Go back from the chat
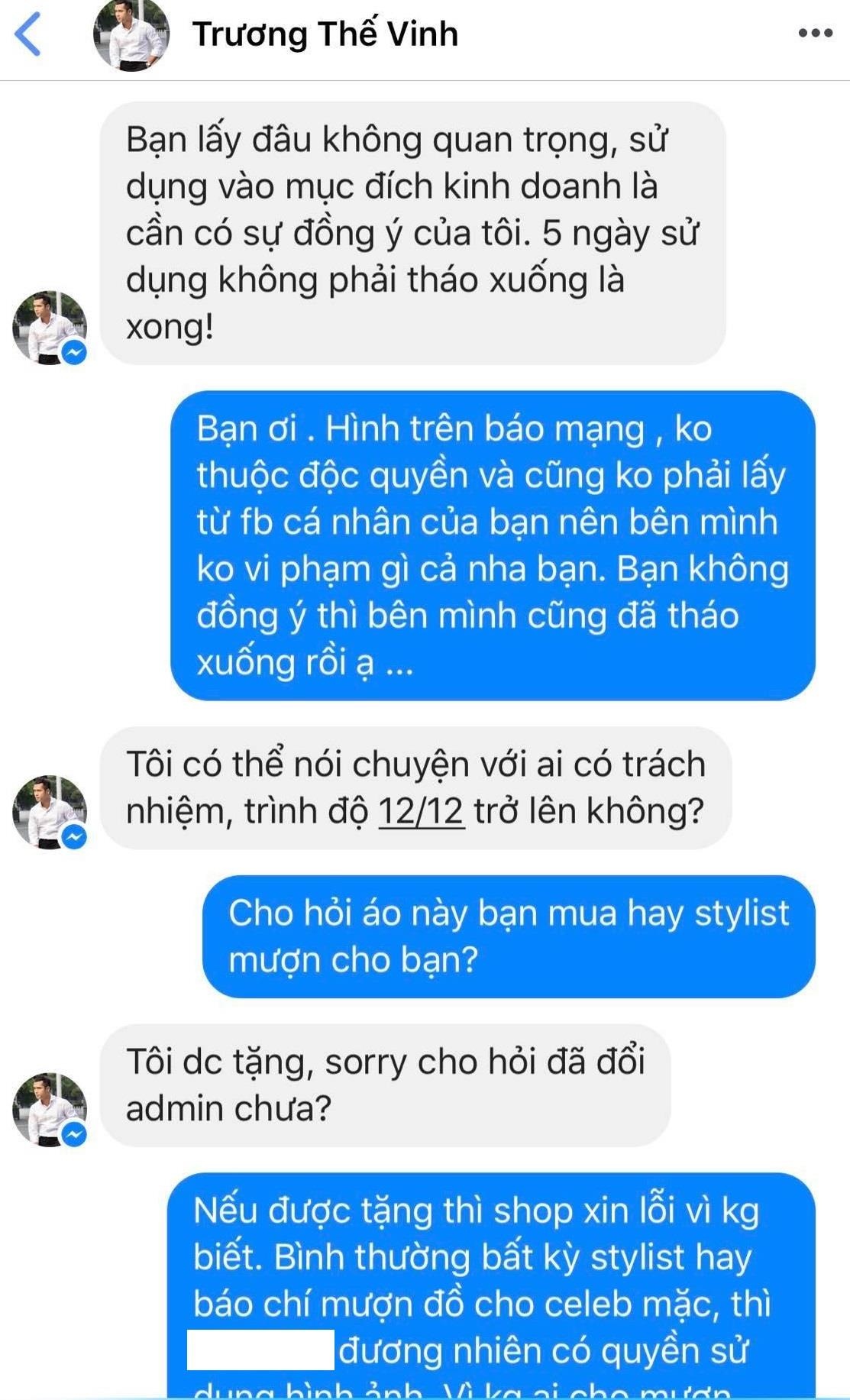 tap(28, 35)
